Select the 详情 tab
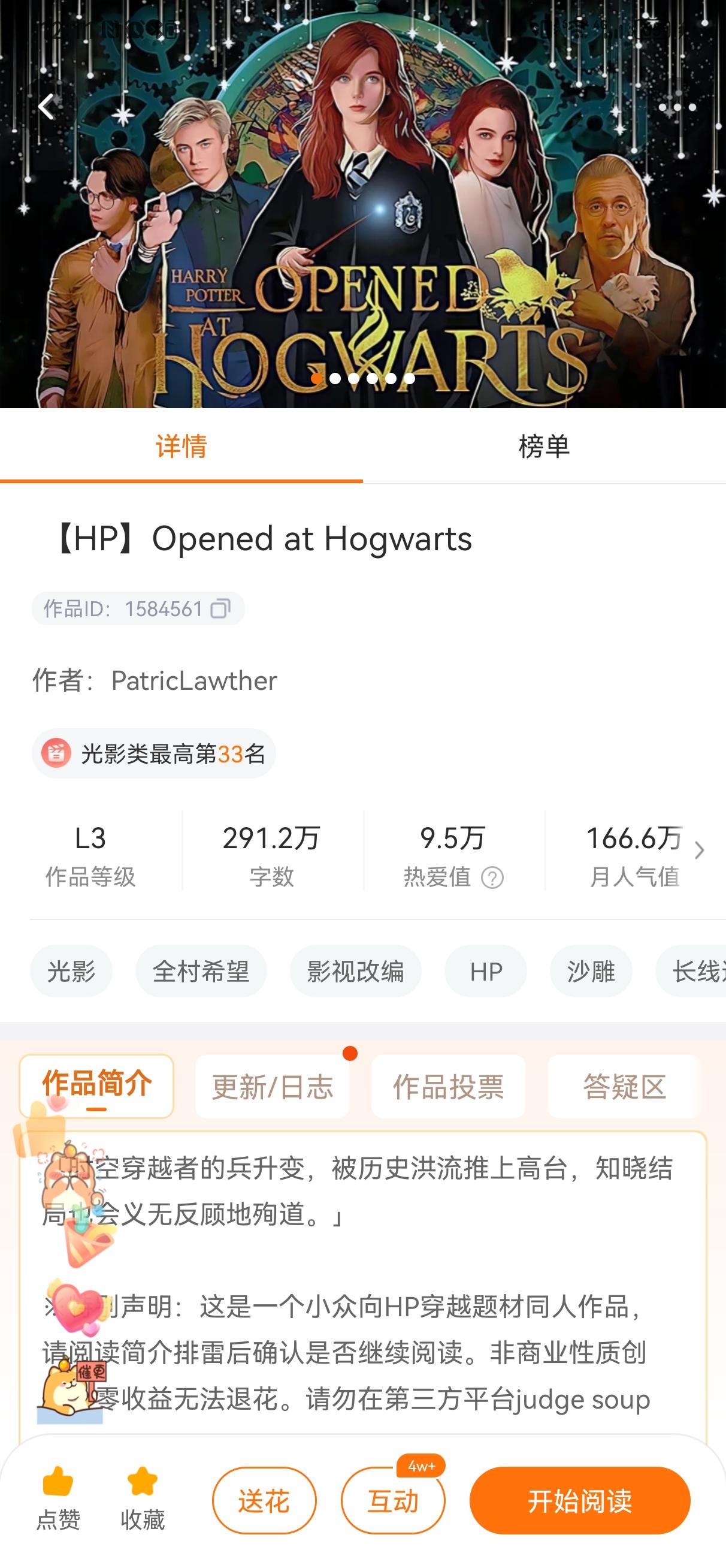Viewport: 726px width, 1568px height. 181,446
